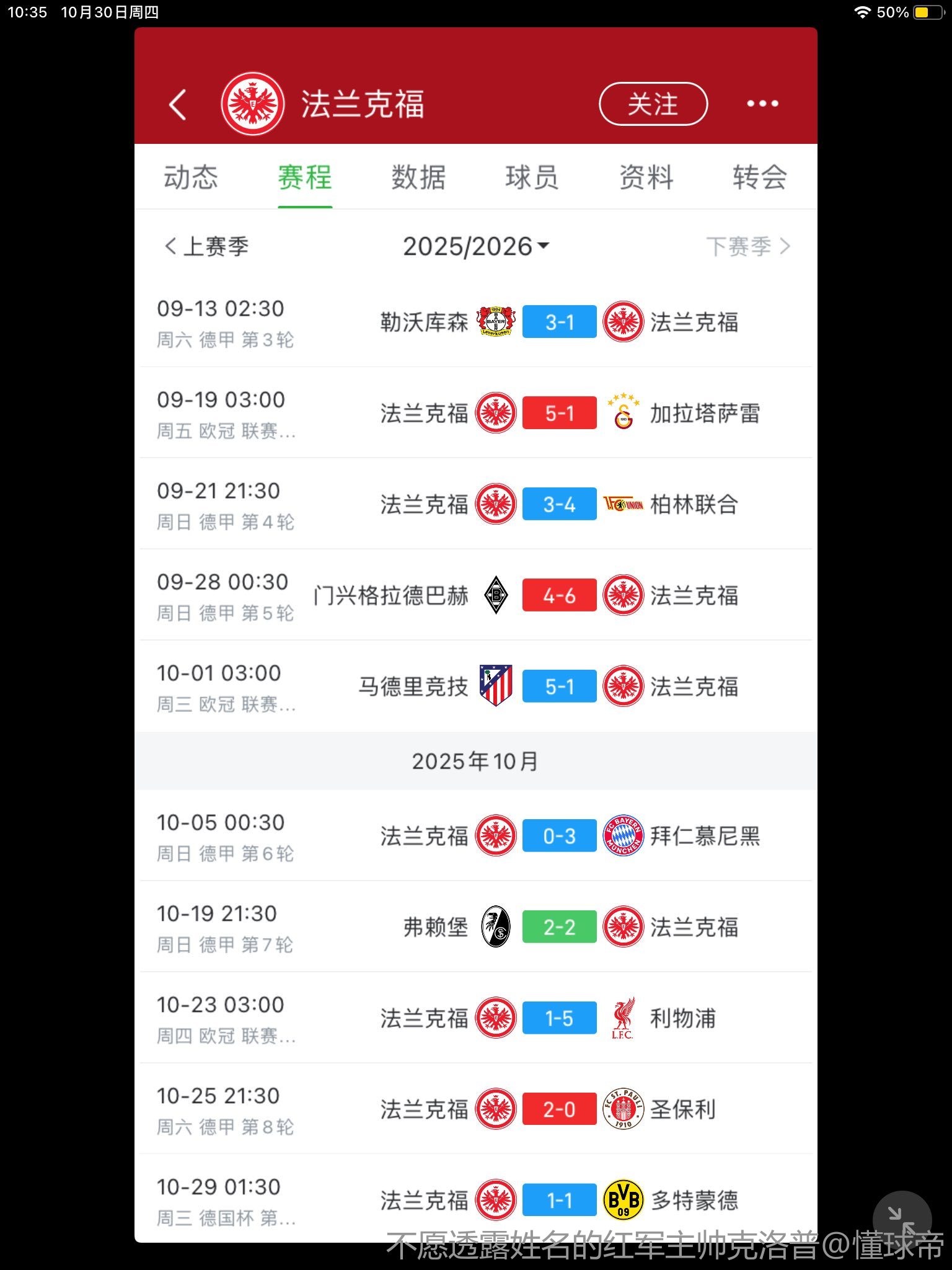Open the three-dot overflow menu
Viewport: 952px width, 1270px height.
(762, 104)
